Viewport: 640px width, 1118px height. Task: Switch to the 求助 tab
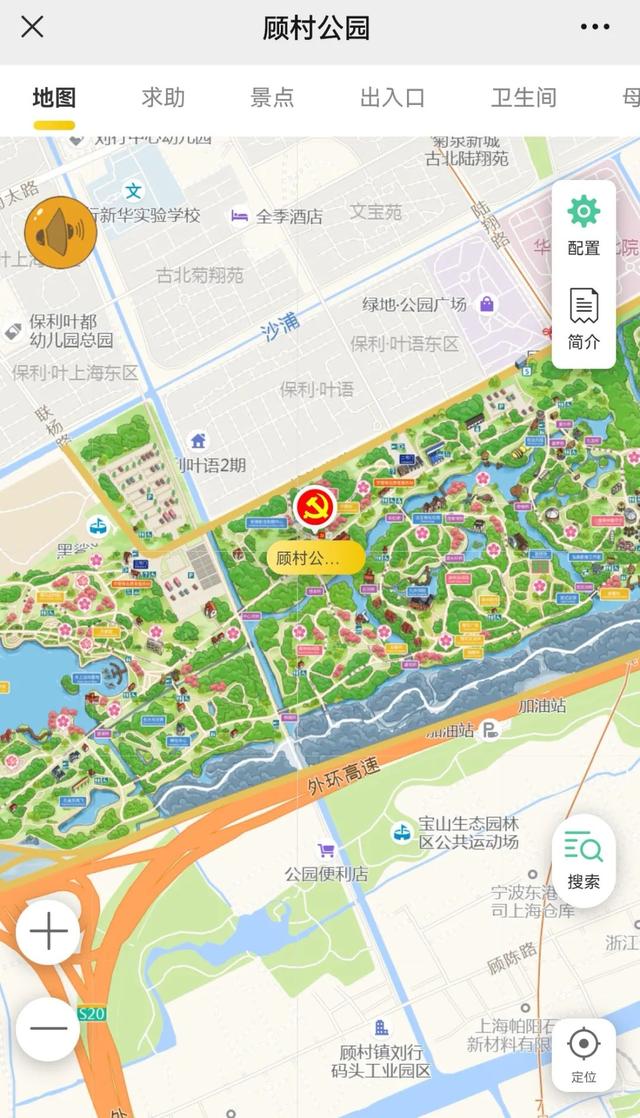pyautogui.click(x=163, y=98)
